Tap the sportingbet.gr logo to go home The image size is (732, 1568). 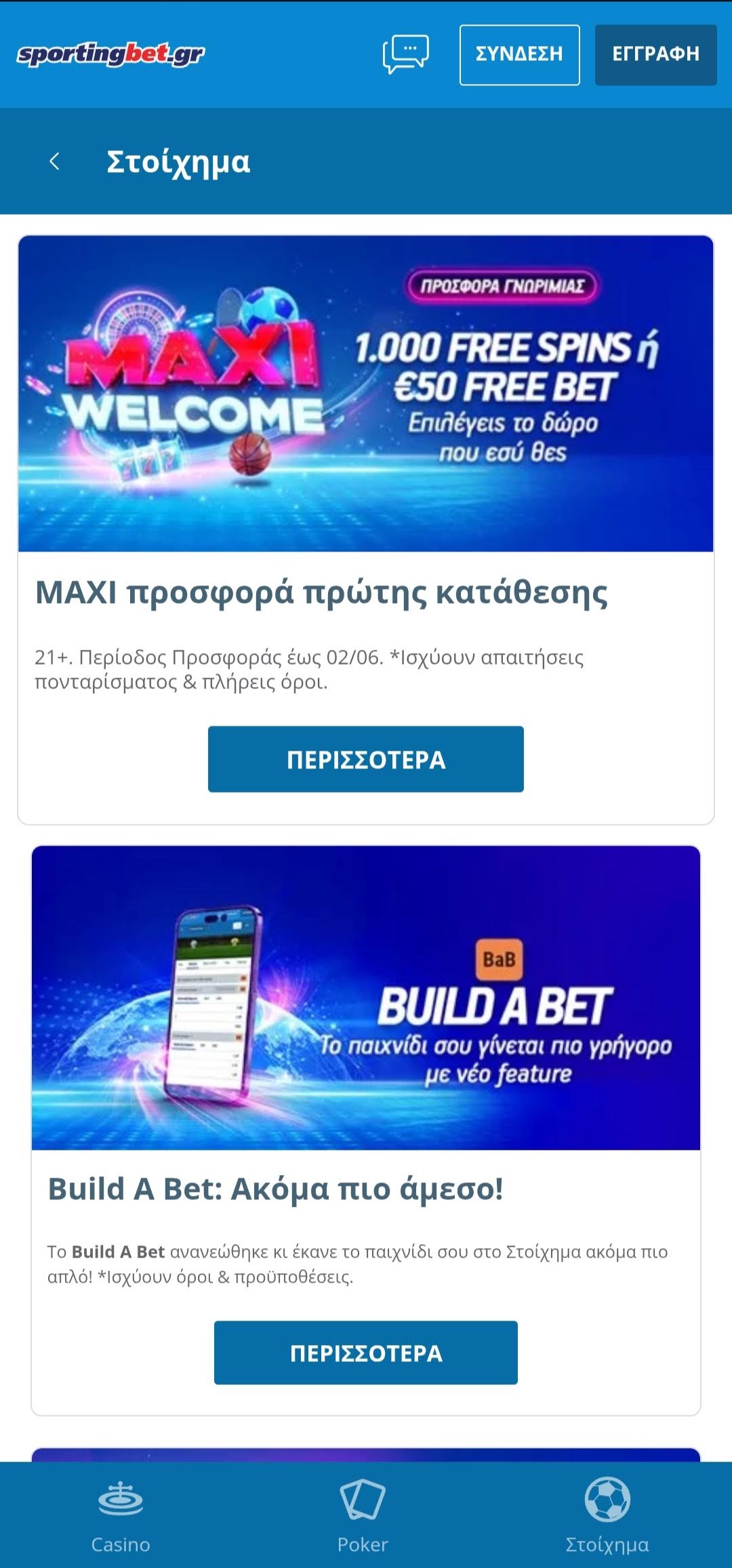coord(111,54)
